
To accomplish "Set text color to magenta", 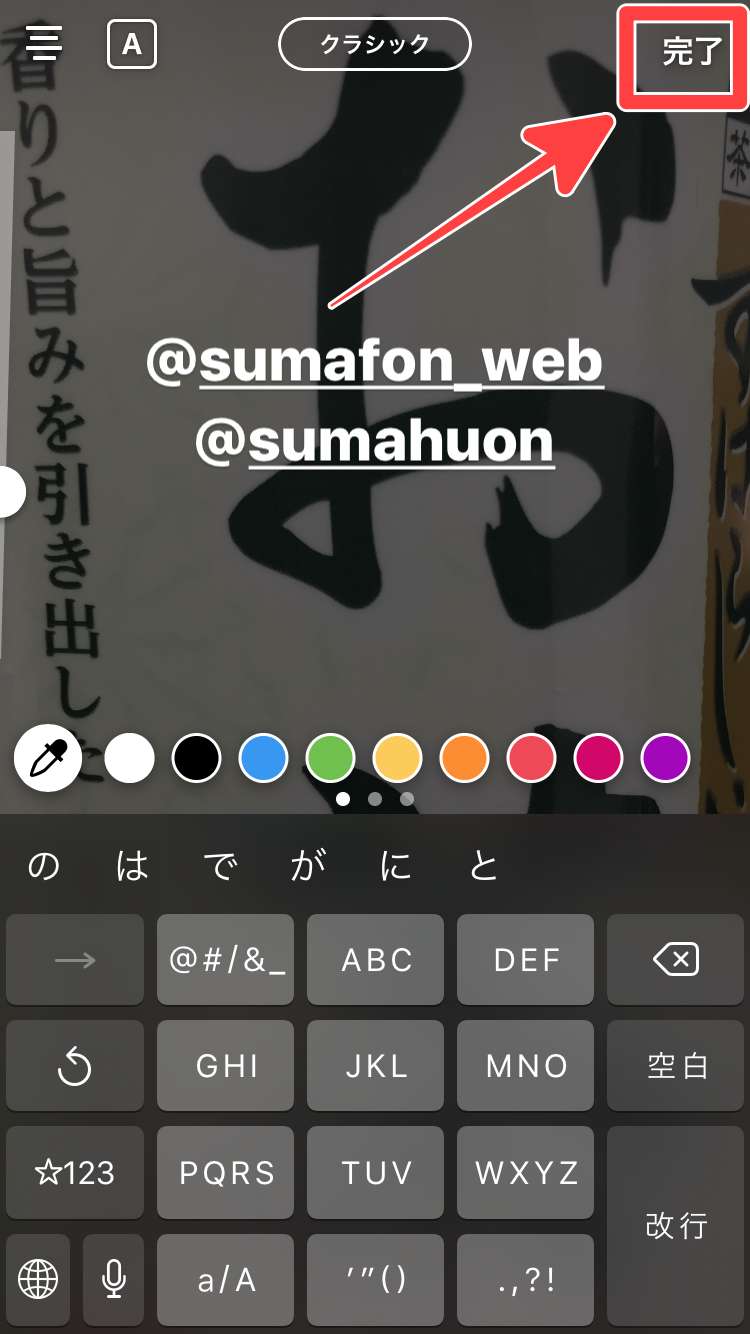I will 598,758.
